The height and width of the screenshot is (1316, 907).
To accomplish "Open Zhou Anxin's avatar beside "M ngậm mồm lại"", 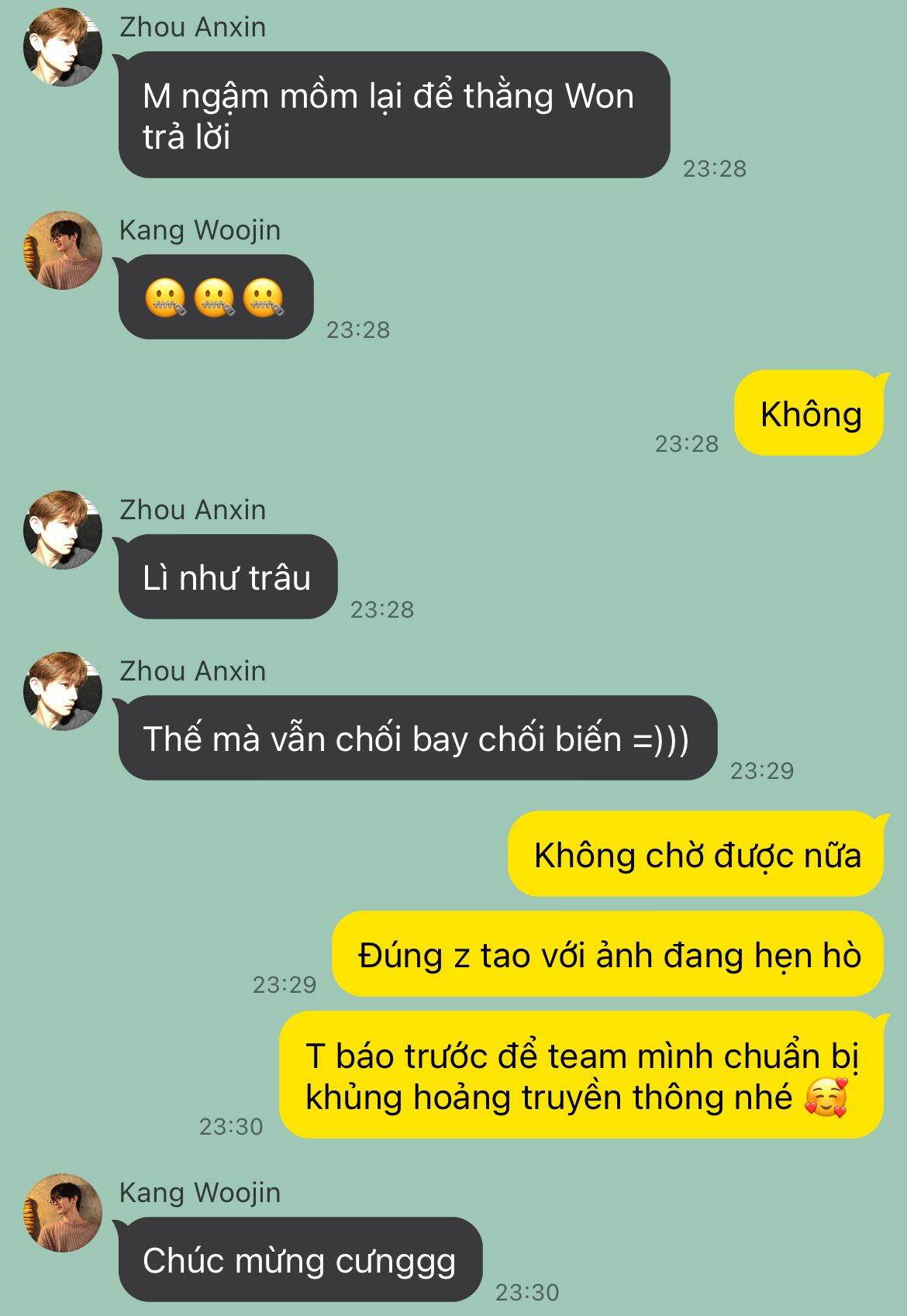I will coord(63,47).
